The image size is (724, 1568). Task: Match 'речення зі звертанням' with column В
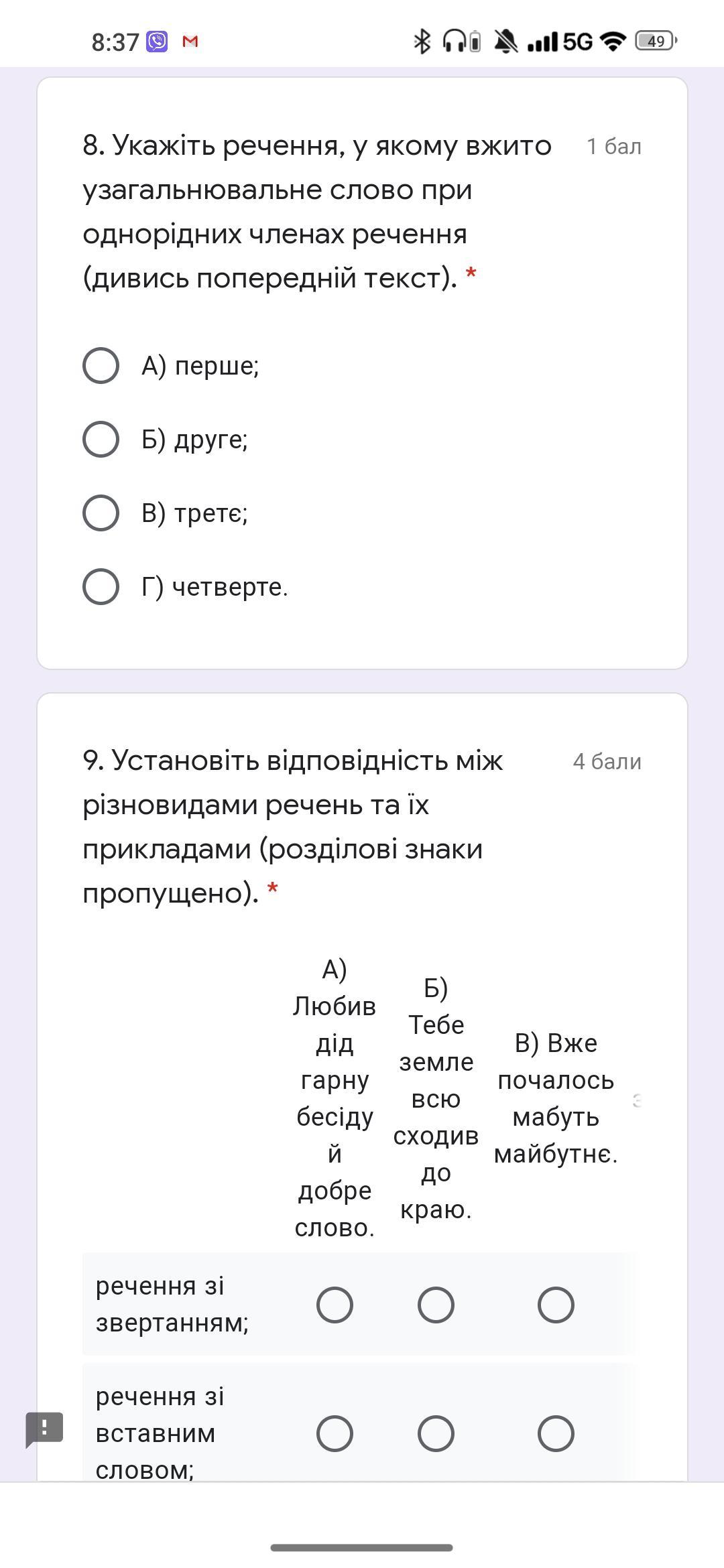tap(556, 1305)
